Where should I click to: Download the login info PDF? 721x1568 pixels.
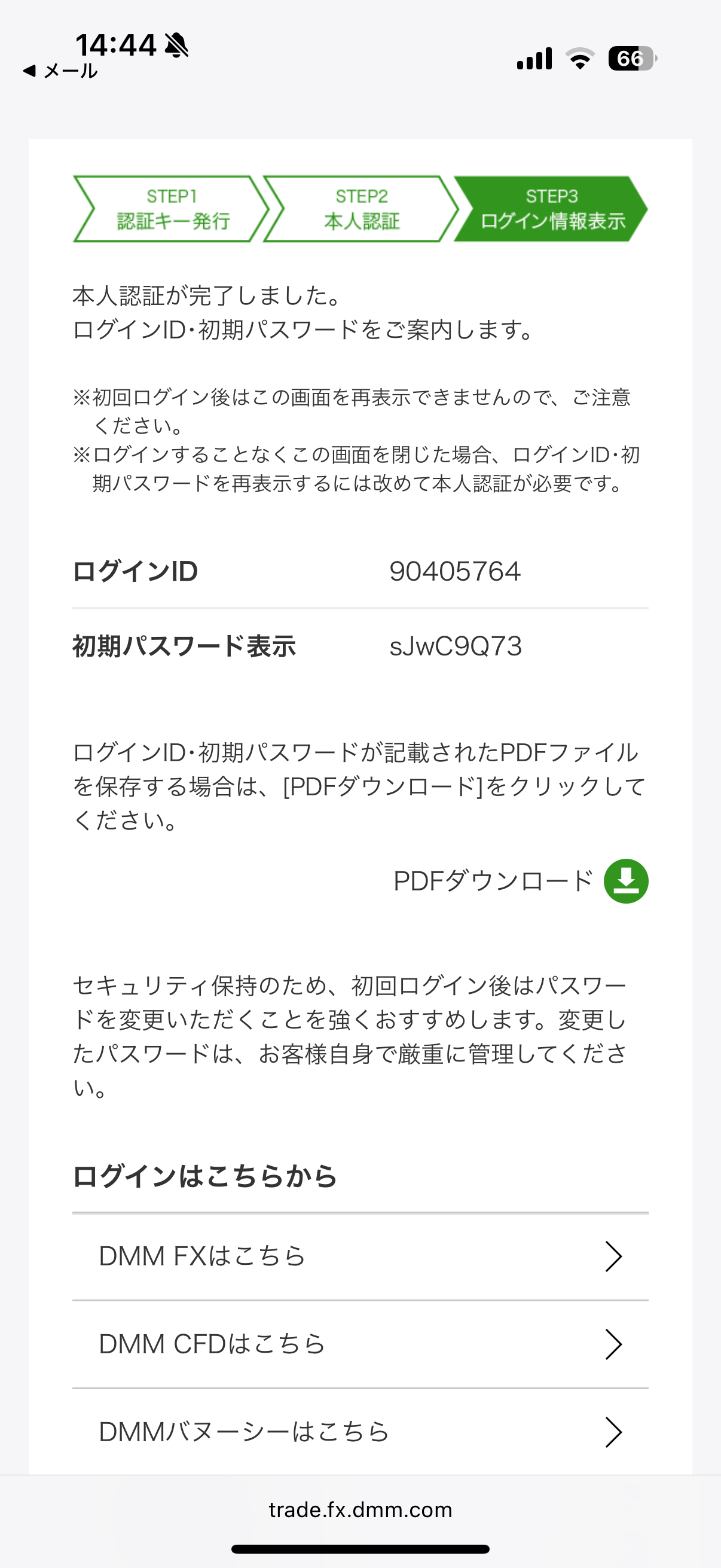625,881
